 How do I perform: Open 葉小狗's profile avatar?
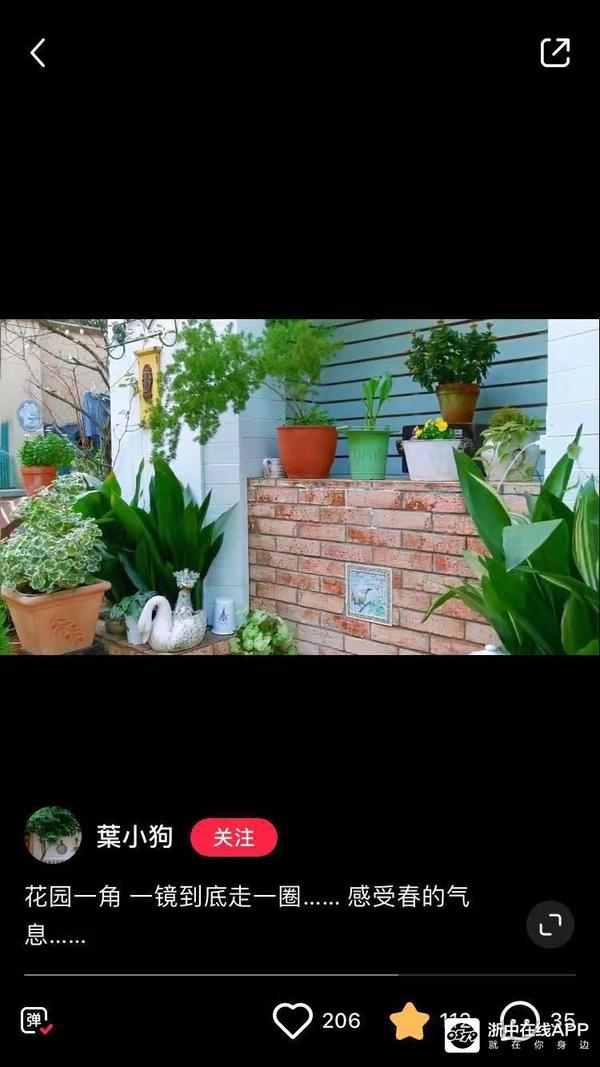(x=52, y=835)
